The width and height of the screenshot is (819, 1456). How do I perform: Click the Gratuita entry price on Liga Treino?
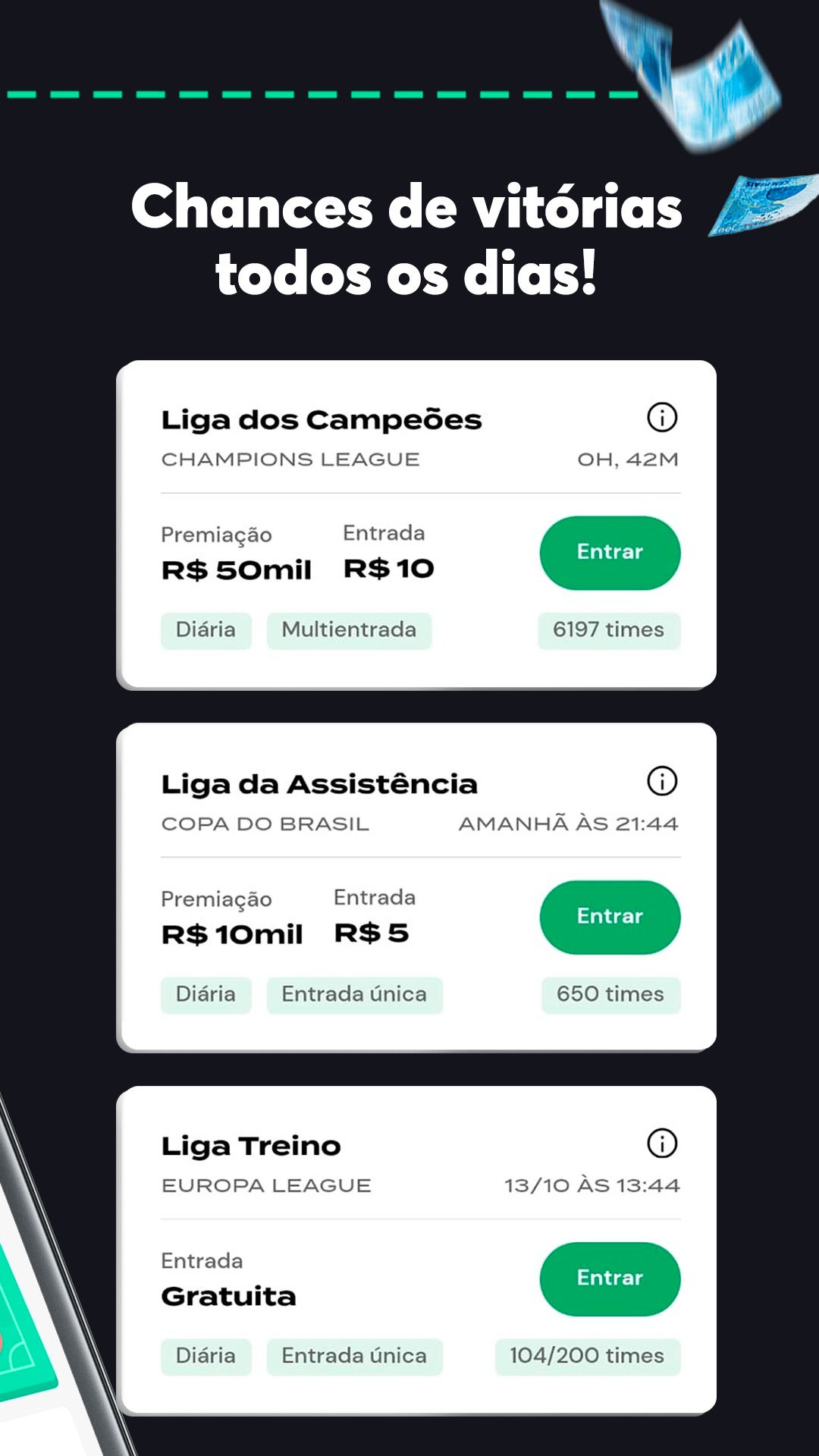click(228, 1295)
